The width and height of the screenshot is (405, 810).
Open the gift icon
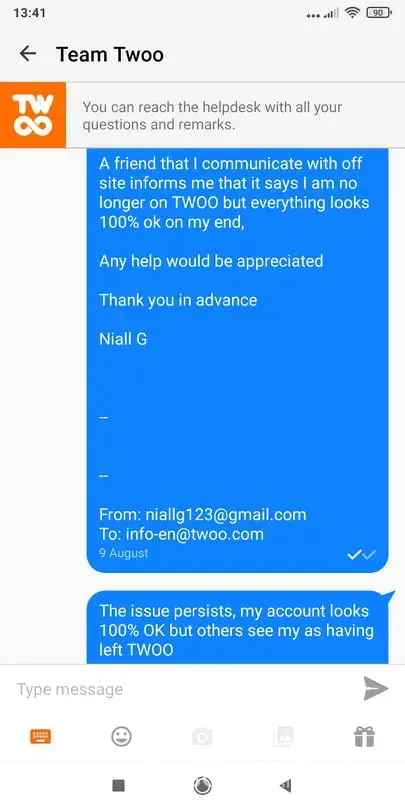coord(364,736)
